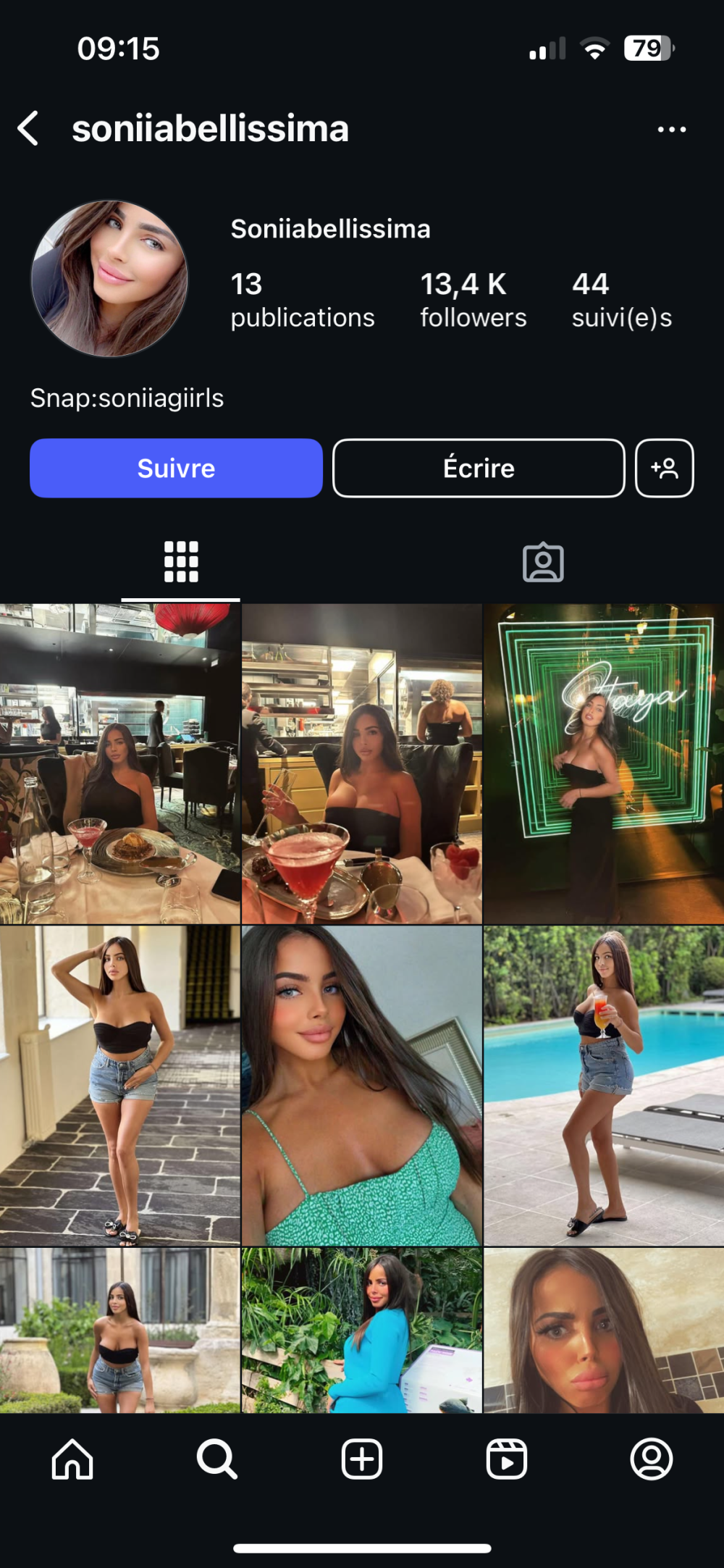Tap the Suivre button to follow
The width and height of the screenshot is (724, 1568).
(x=176, y=468)
